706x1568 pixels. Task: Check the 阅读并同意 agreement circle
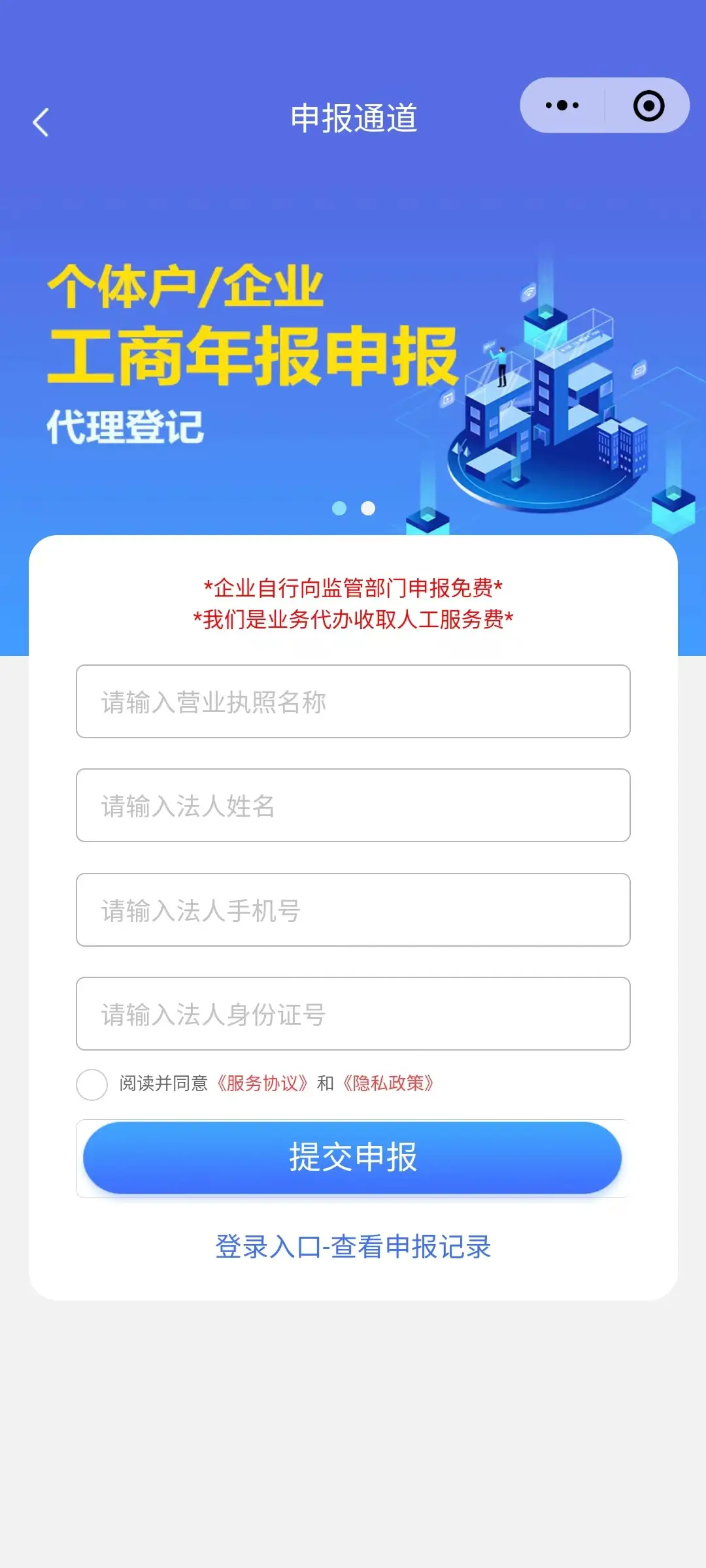[92, 1085]
